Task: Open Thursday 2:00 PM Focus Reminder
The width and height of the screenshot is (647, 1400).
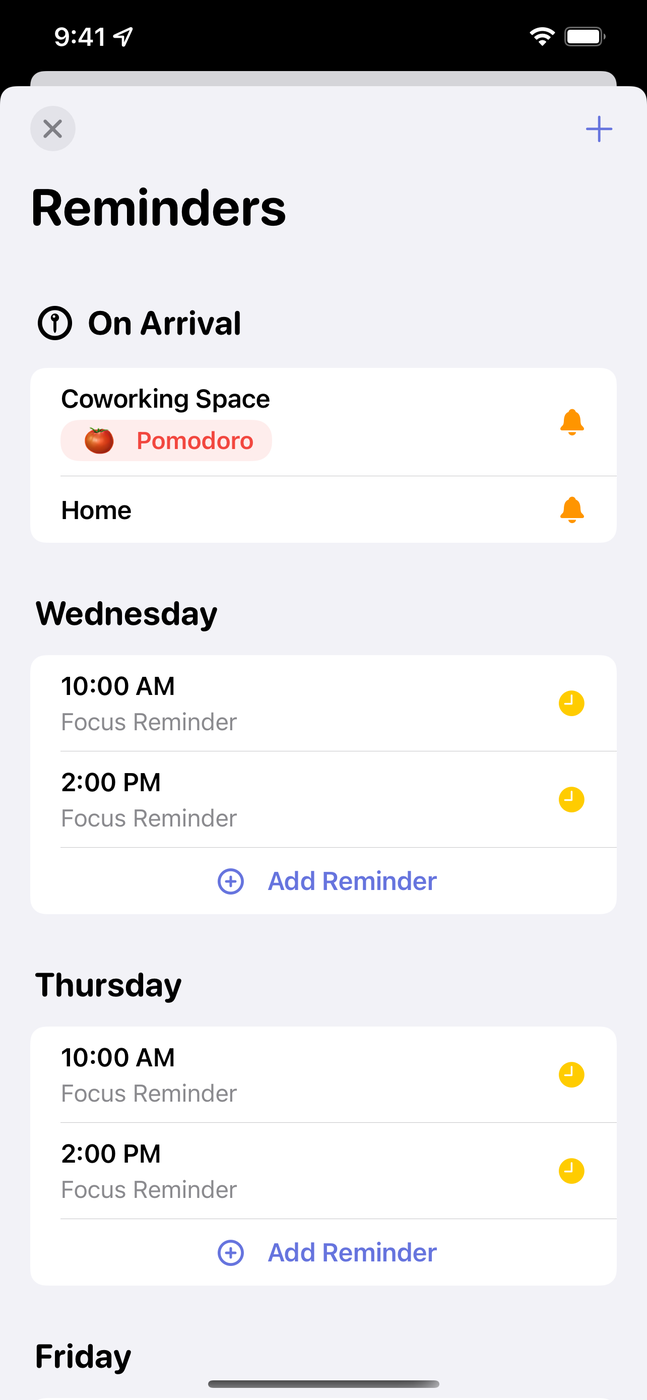Action: pyautogui.click(x=300, y=1170)
